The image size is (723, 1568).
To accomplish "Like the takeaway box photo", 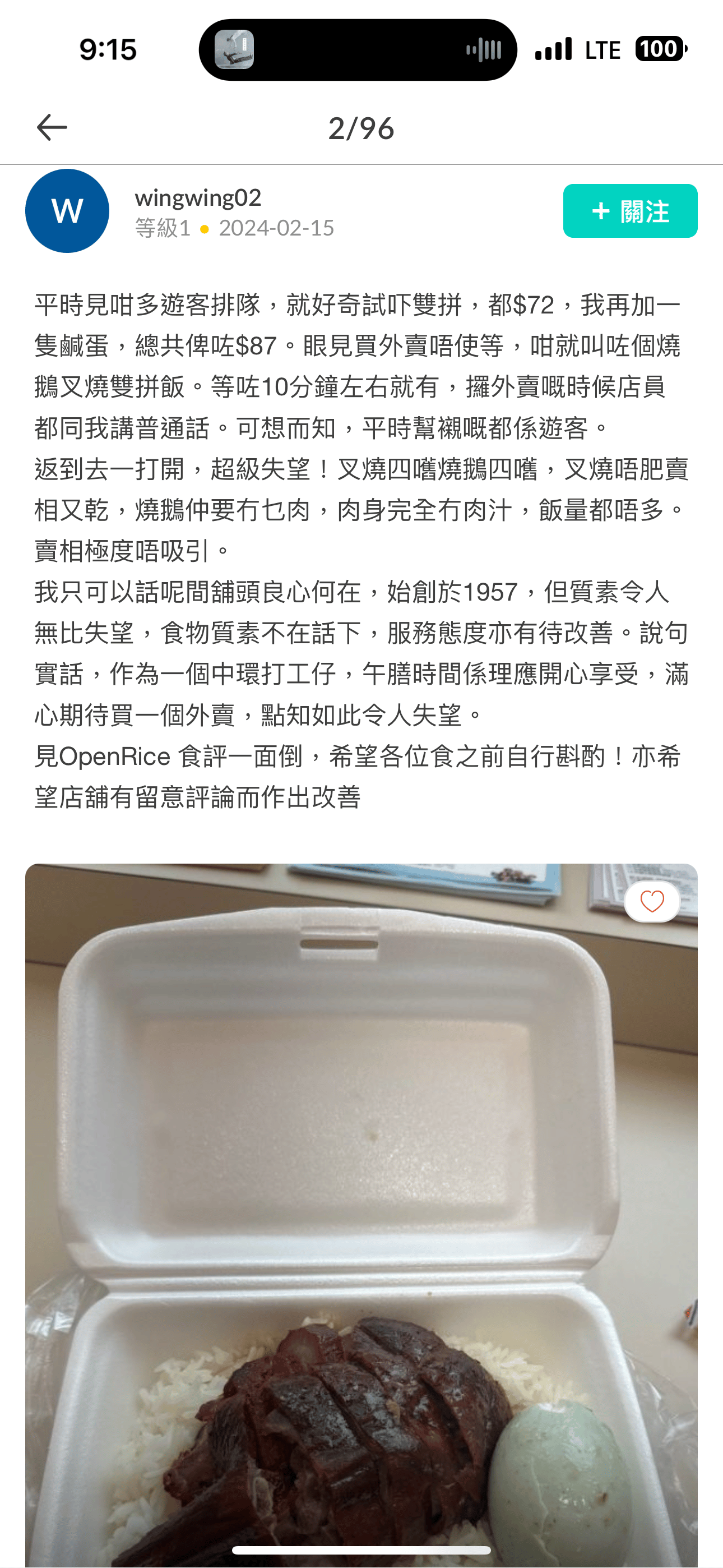I will click(652, 901).
